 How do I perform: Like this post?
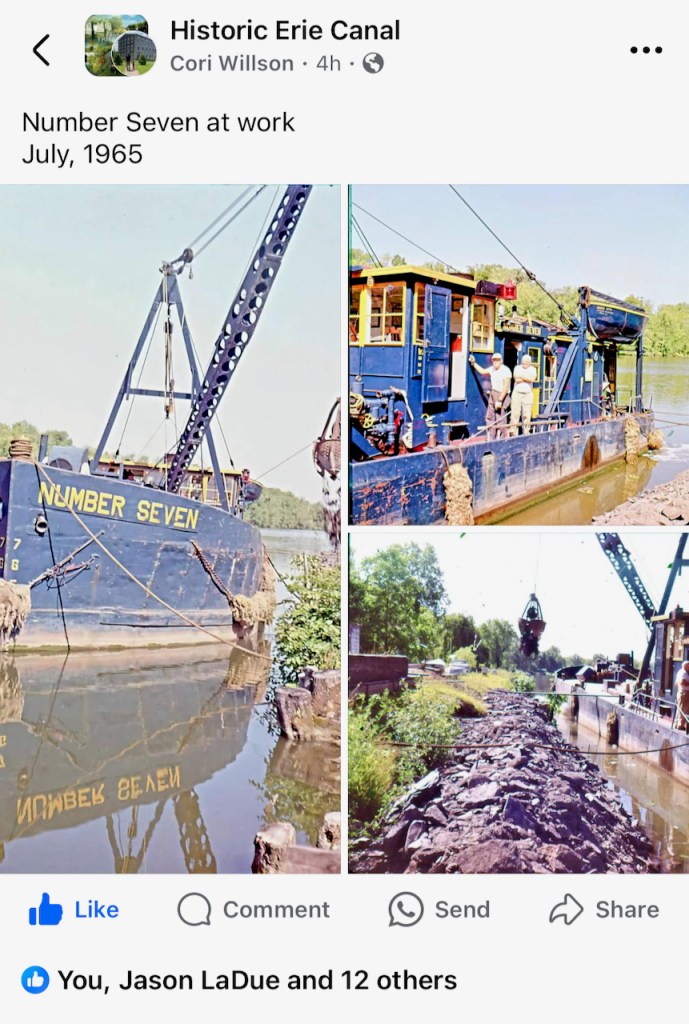tap(74, 909)
